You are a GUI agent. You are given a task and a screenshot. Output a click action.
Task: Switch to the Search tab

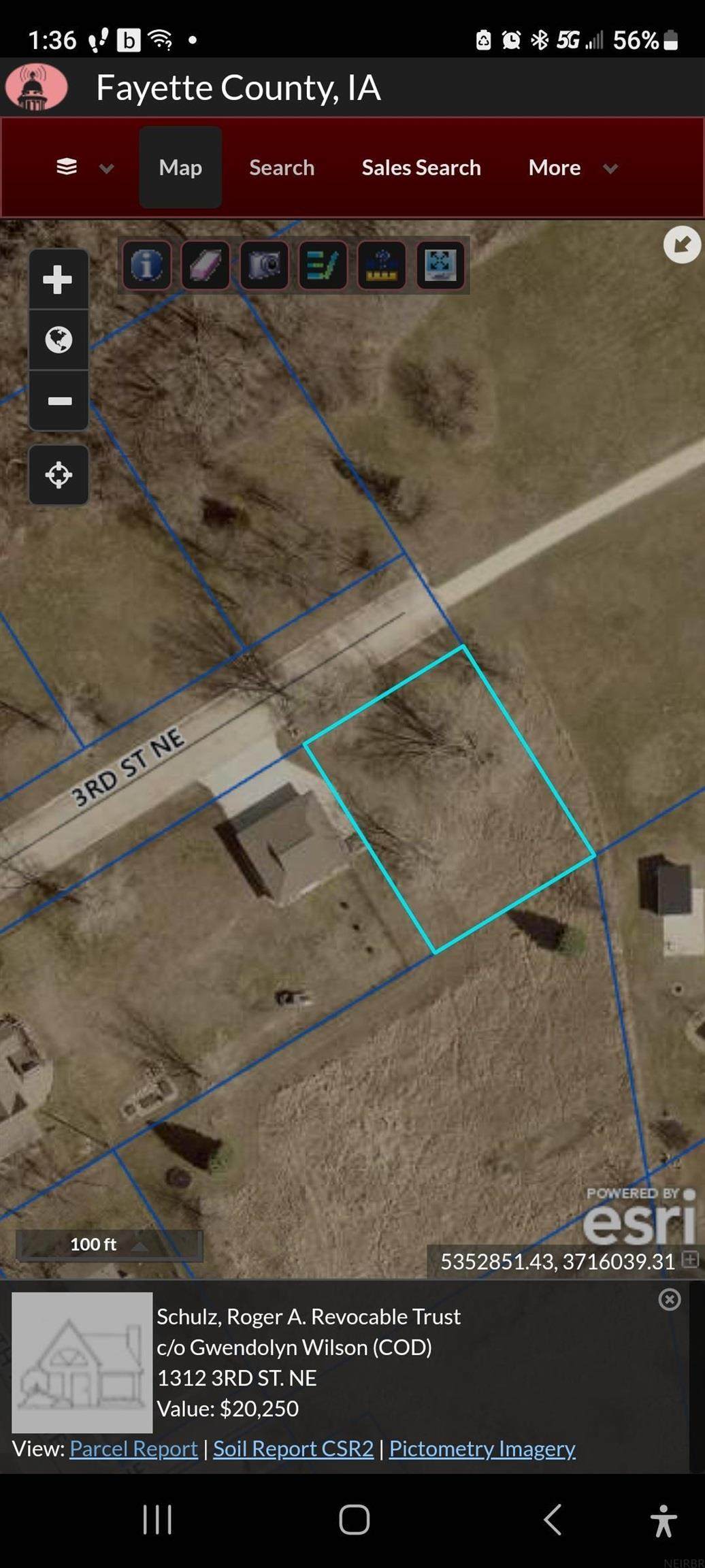tap(282, 167)
